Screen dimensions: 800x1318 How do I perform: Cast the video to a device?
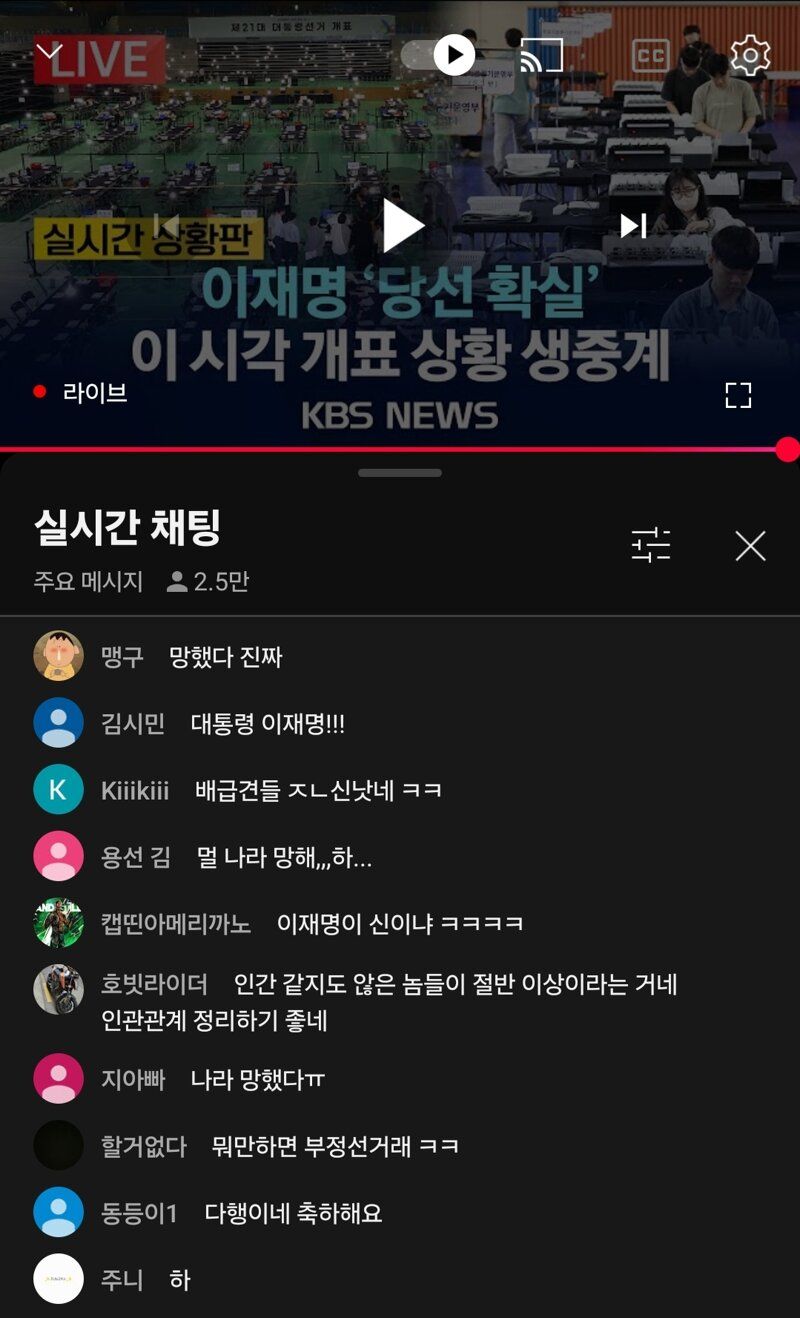541,56
